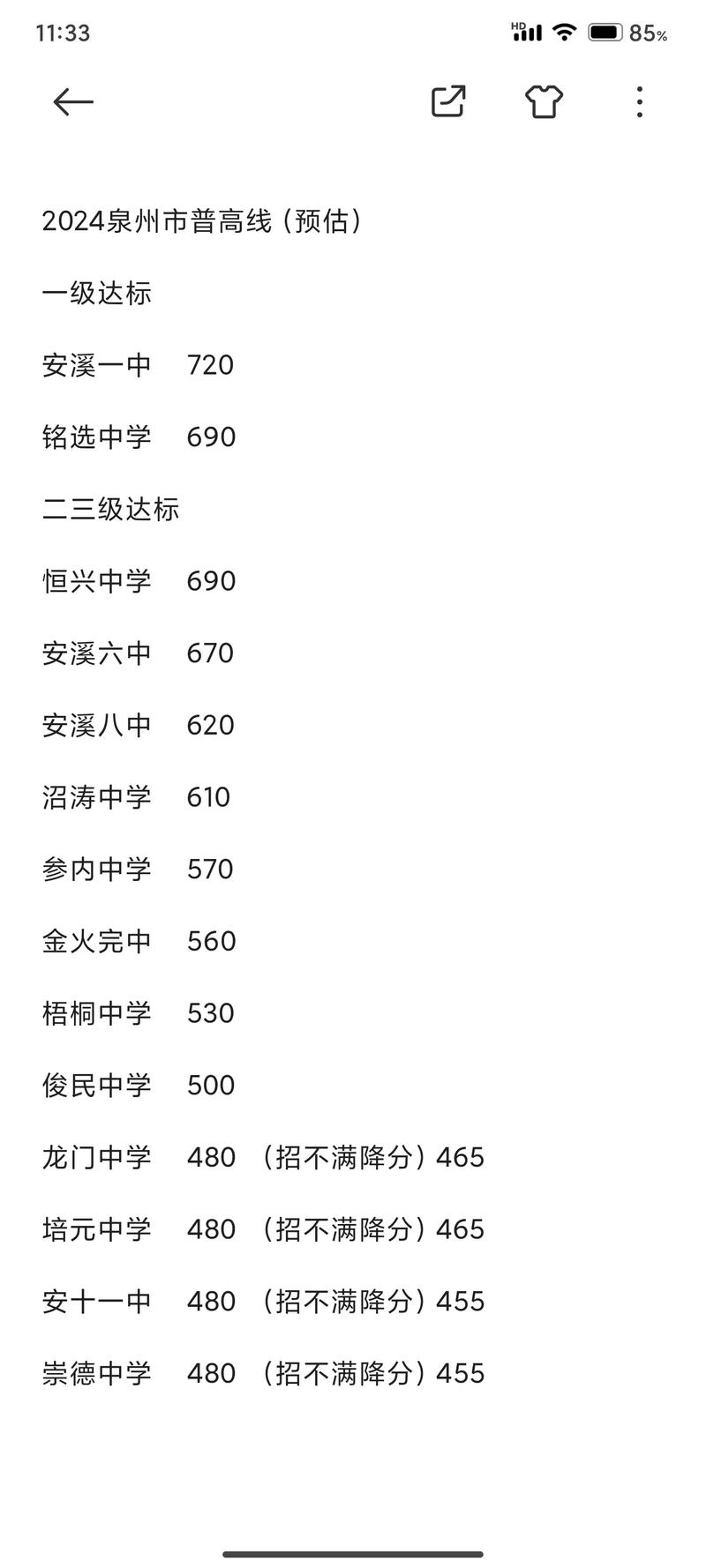This screenshot has height=1568, width=706.
Task: Tap the 二三级达标 section heading
Action: (110, 509)
